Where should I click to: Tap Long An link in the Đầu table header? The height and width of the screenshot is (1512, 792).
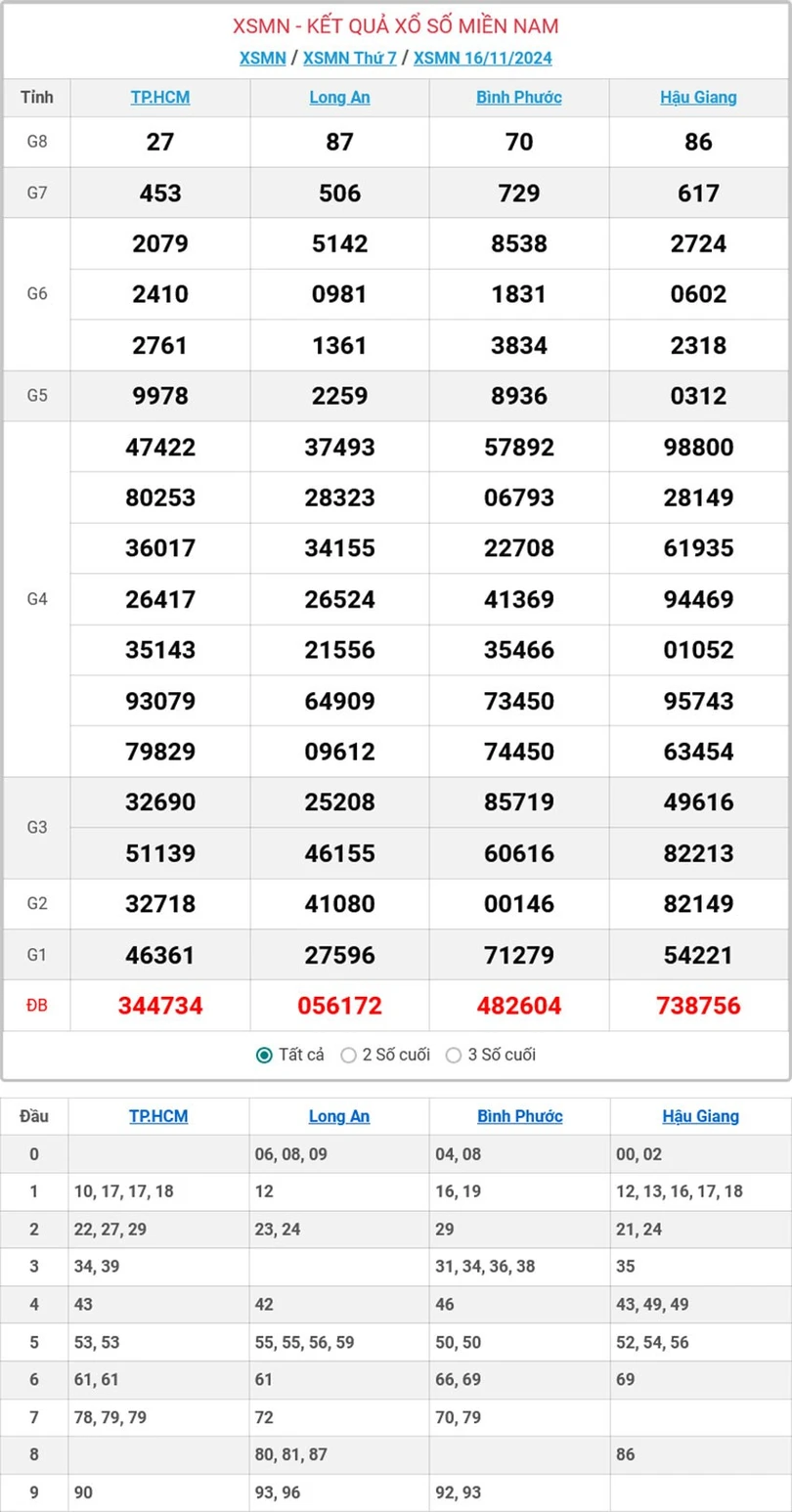(339, 1116)
